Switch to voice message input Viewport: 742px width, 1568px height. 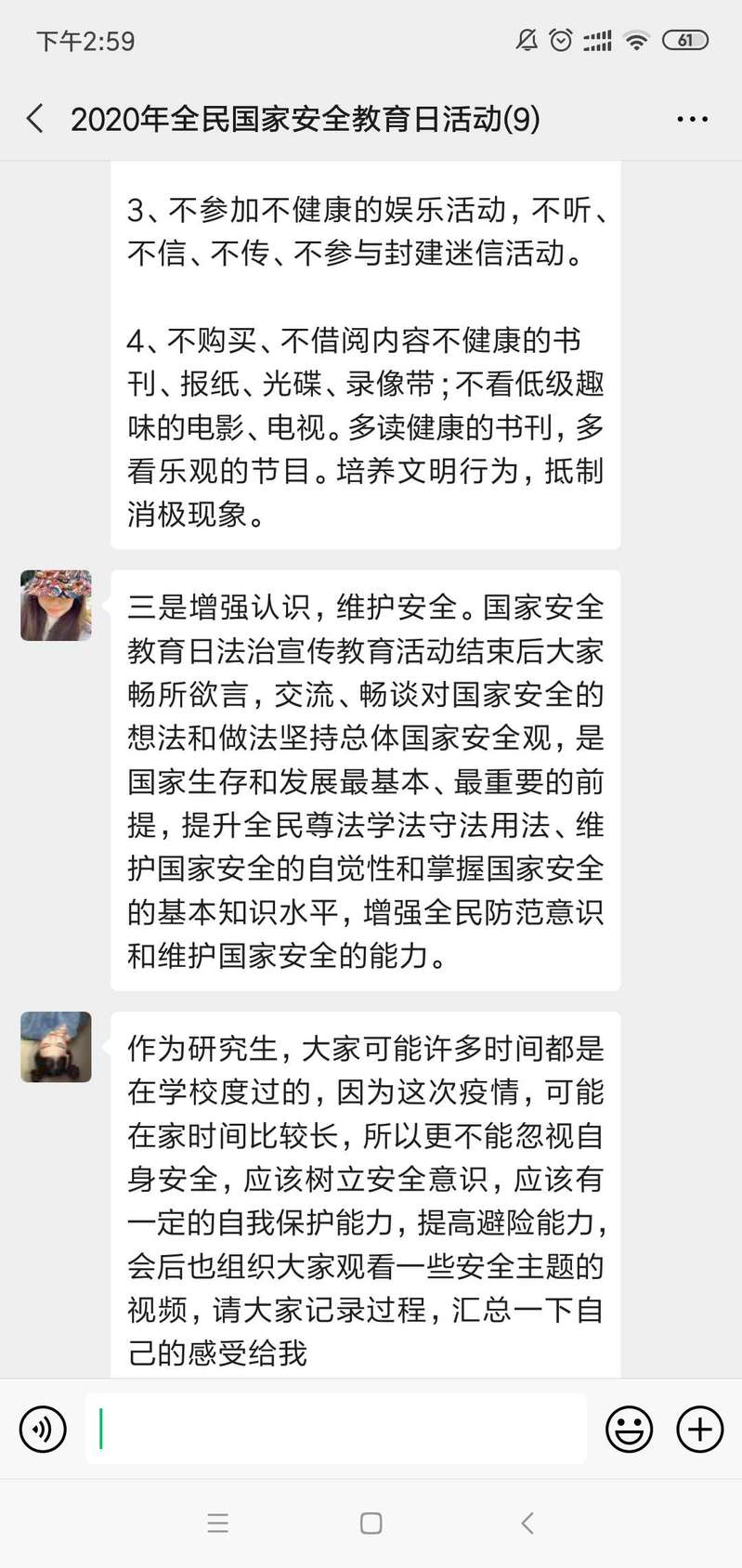click(x=43, y=1429)
